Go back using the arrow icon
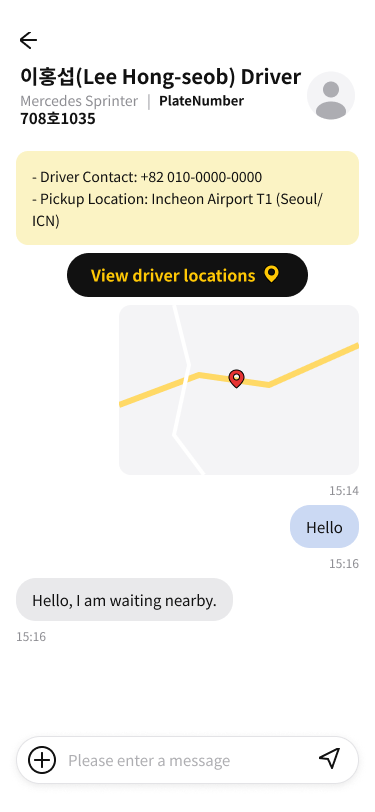Image resolution: width=375 pixels, height=812 pixels. pyautogui.click(x=28, y=40)
